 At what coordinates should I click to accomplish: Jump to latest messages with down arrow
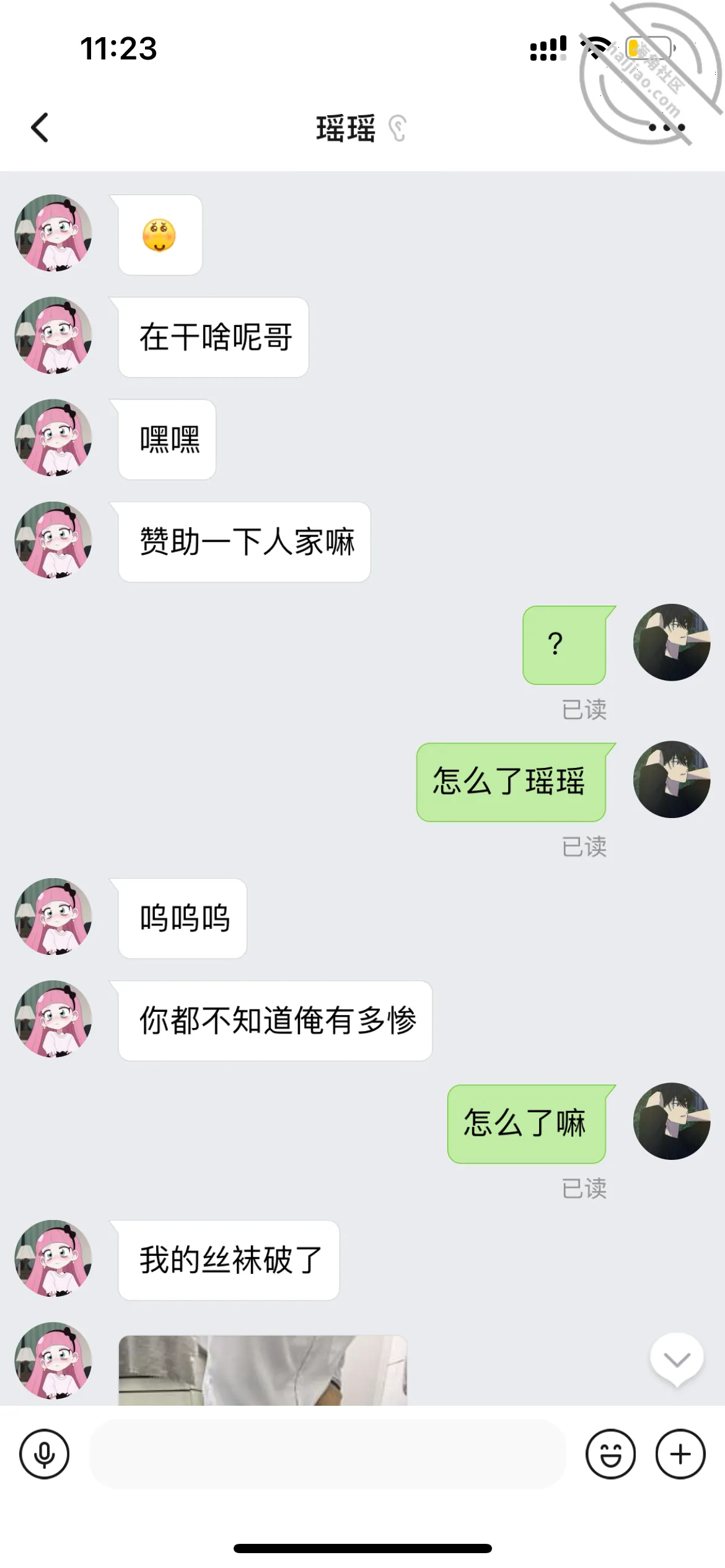pyautogui.click(x=677, y=1359)
